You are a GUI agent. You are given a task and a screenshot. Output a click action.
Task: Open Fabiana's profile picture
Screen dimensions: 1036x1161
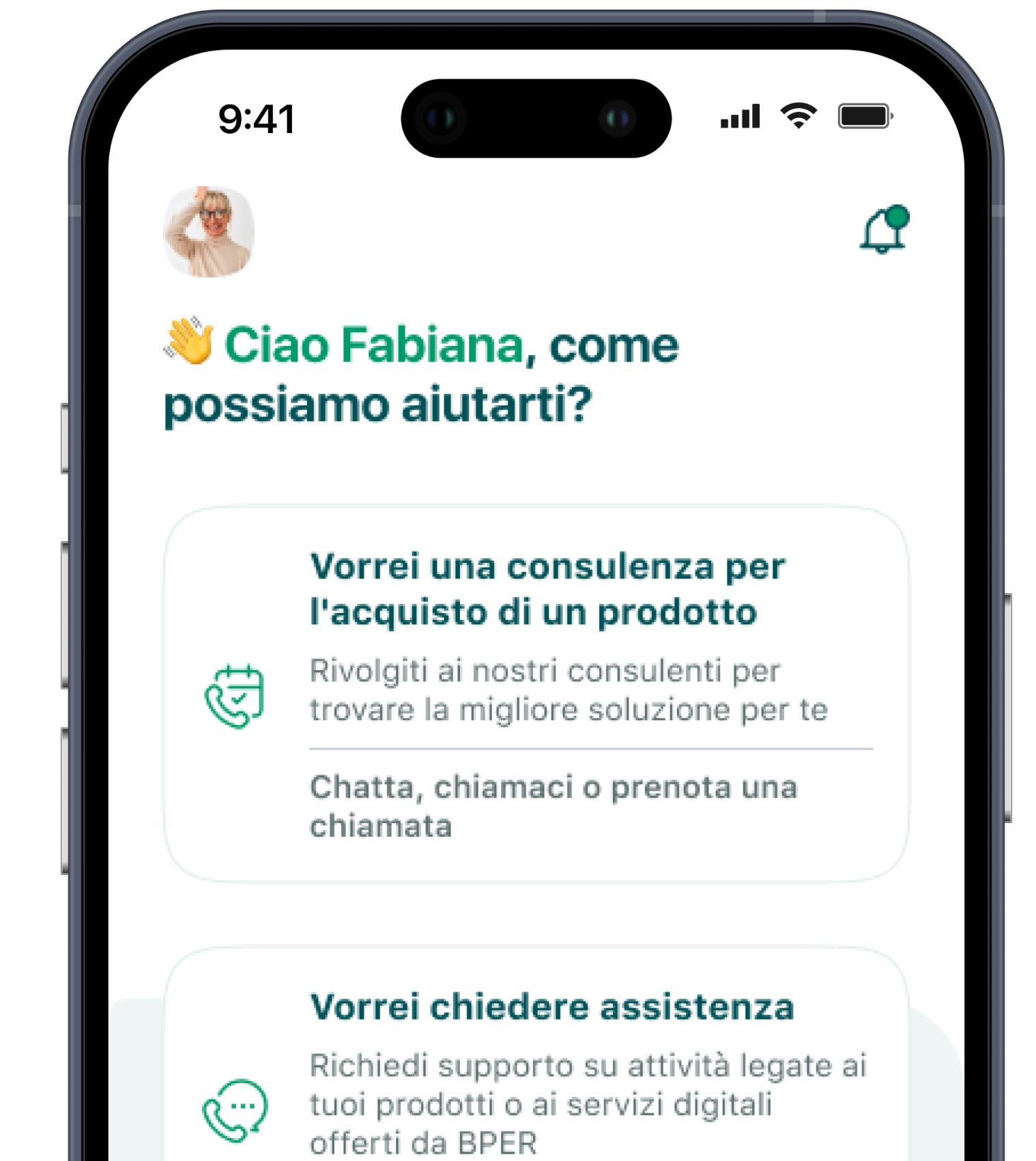209,232
